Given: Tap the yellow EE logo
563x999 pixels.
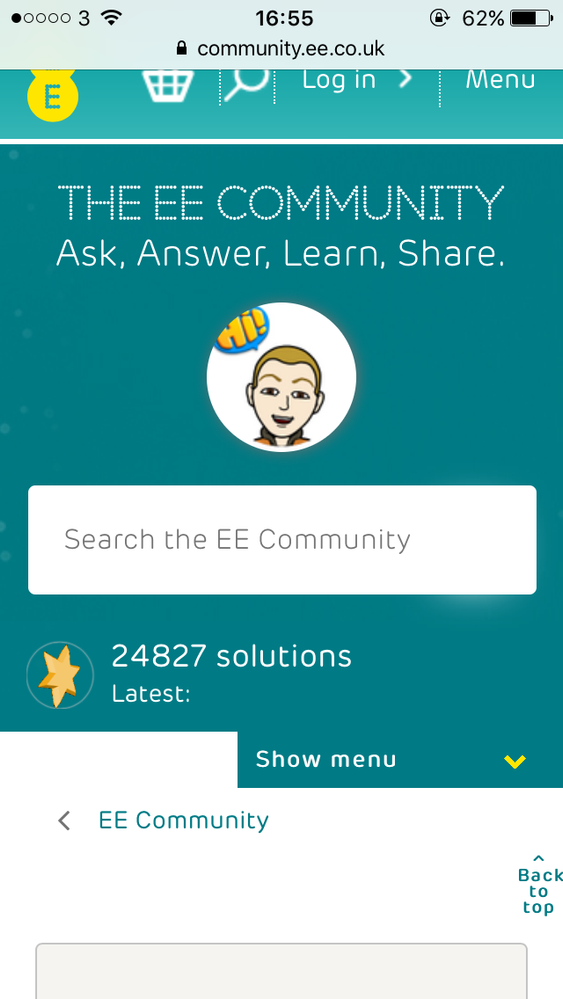Looking at the screenshot, I should 53,96.
